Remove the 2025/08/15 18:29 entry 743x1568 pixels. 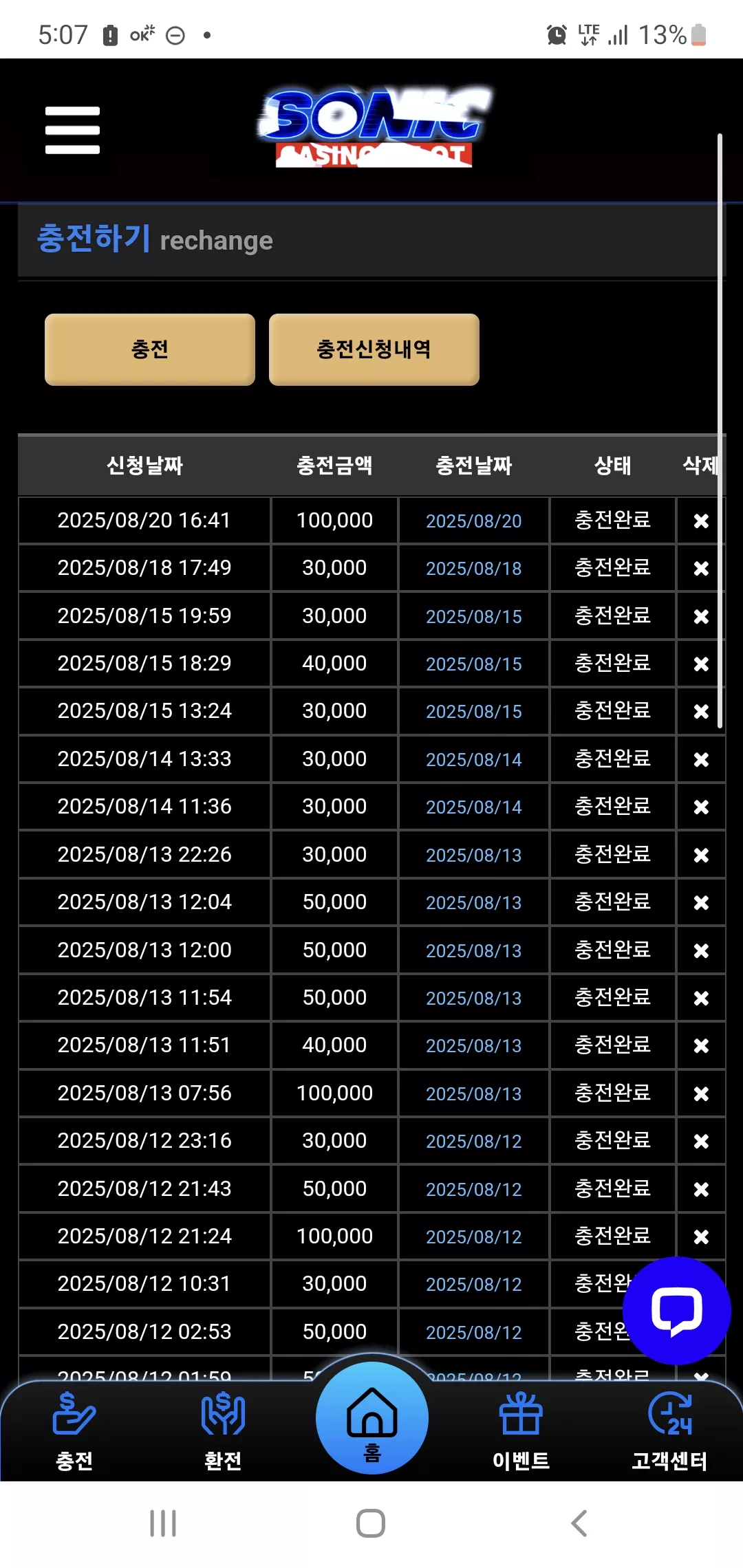(701, 664)
